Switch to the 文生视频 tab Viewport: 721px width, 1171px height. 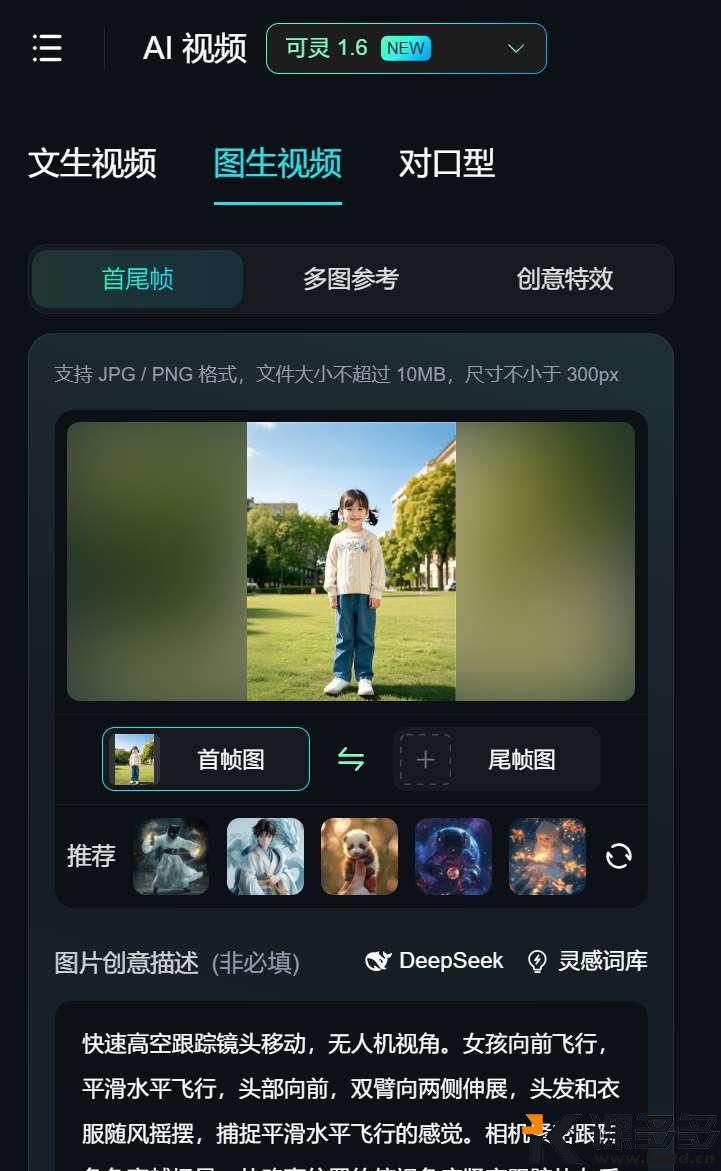[92, 163]
